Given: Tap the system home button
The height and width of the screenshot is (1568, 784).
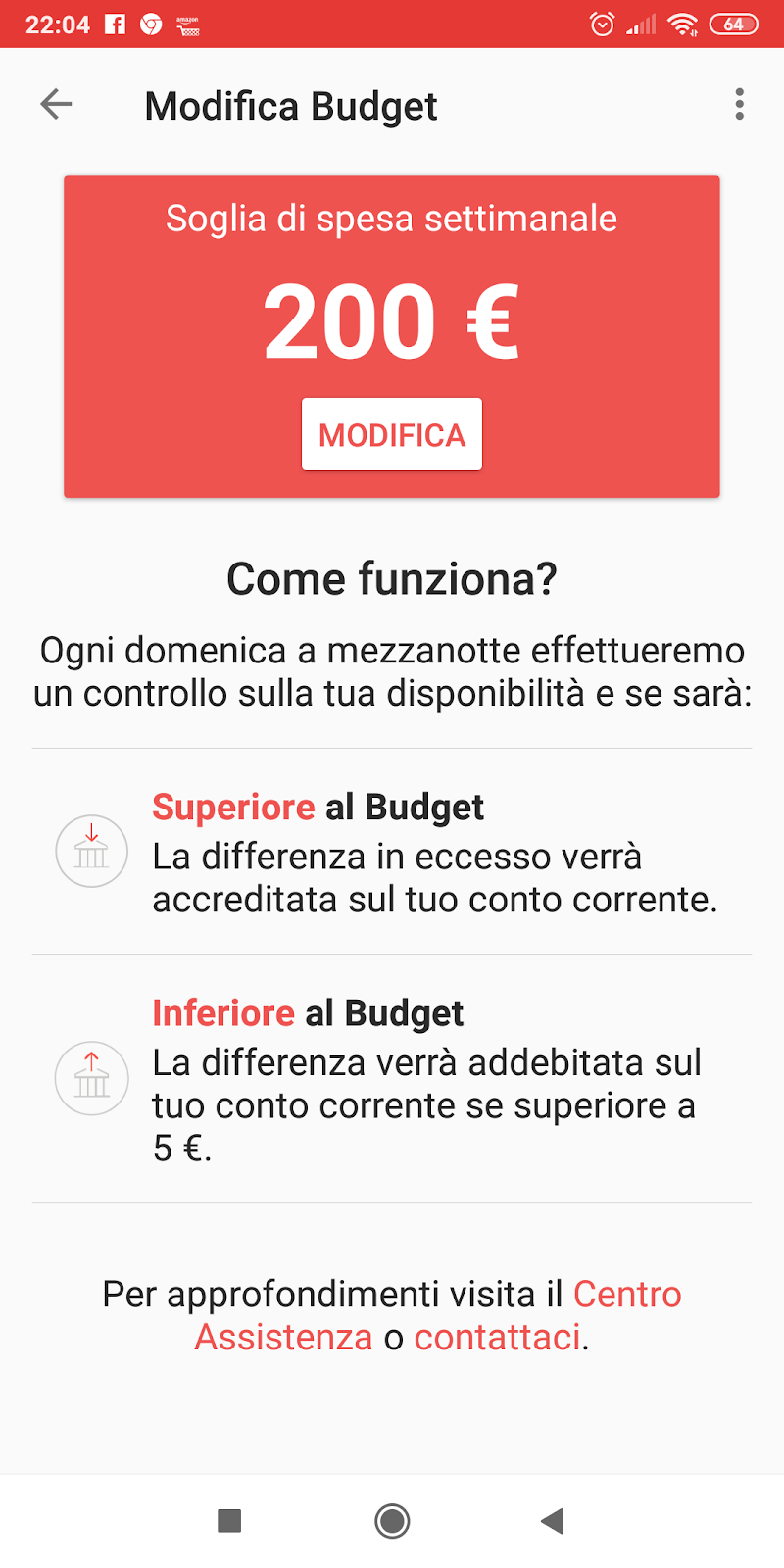Looking at the screenshot, I should pos(392,1521).
